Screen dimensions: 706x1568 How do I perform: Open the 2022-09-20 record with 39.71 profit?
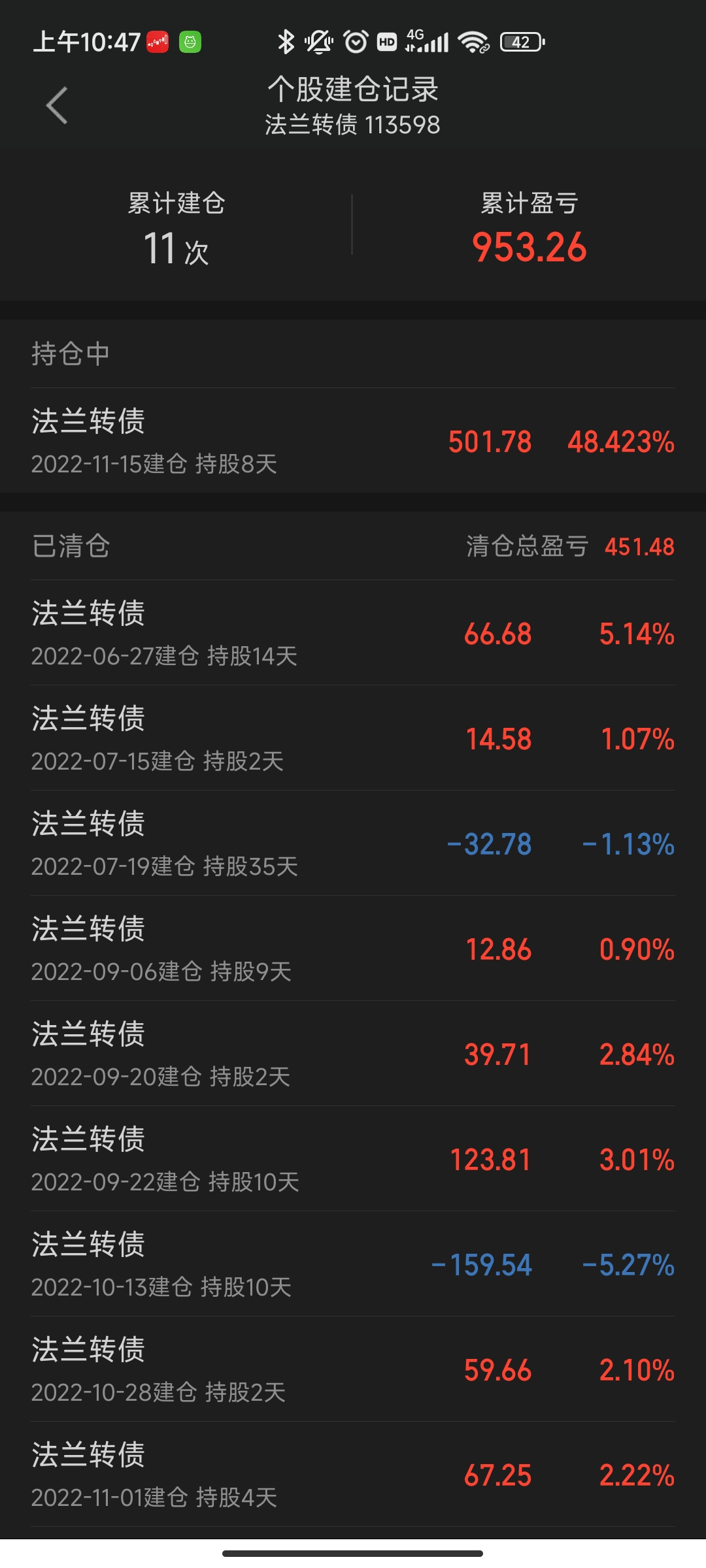(353, 1054)
